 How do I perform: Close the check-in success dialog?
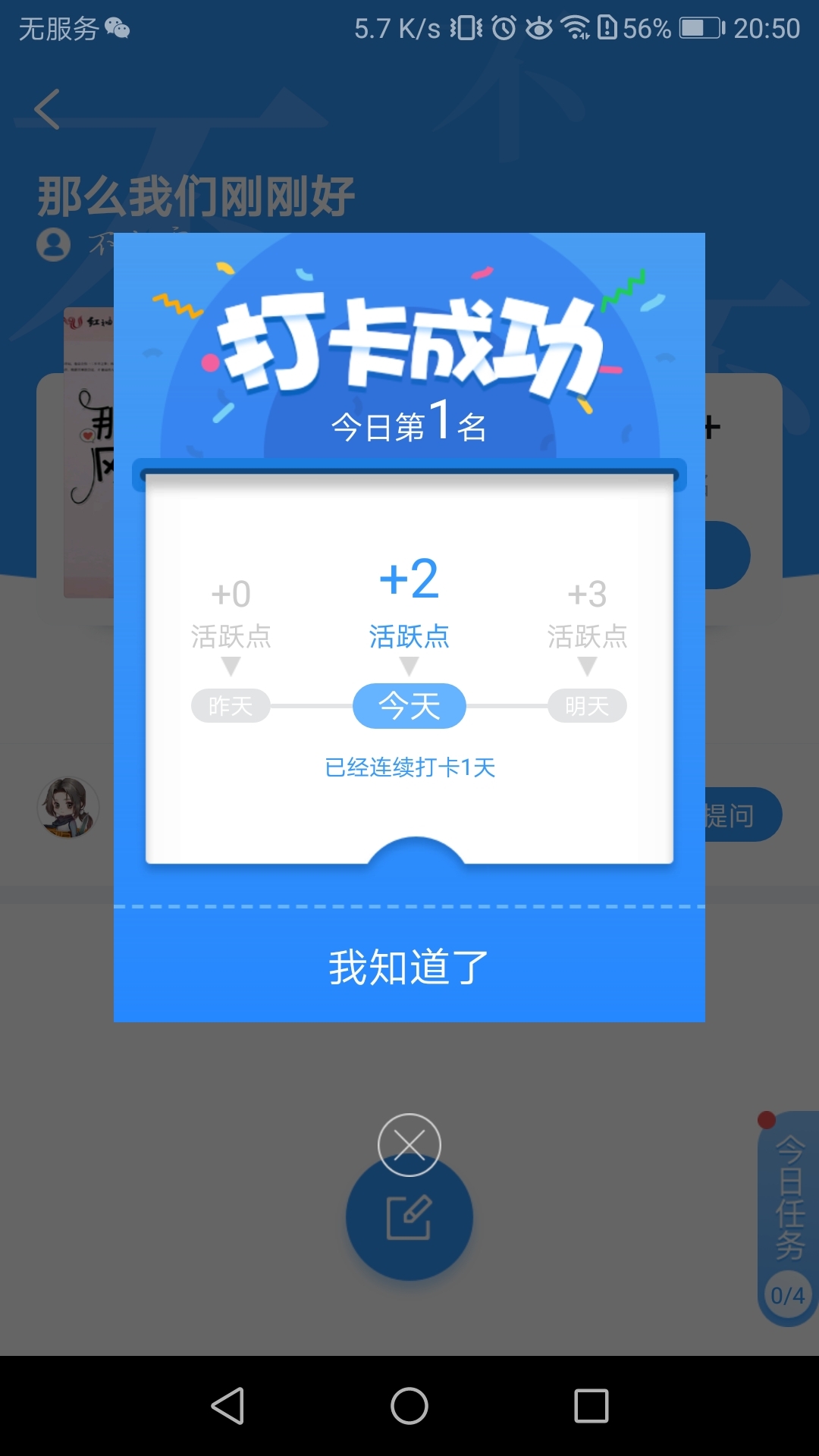point(409,1144)
